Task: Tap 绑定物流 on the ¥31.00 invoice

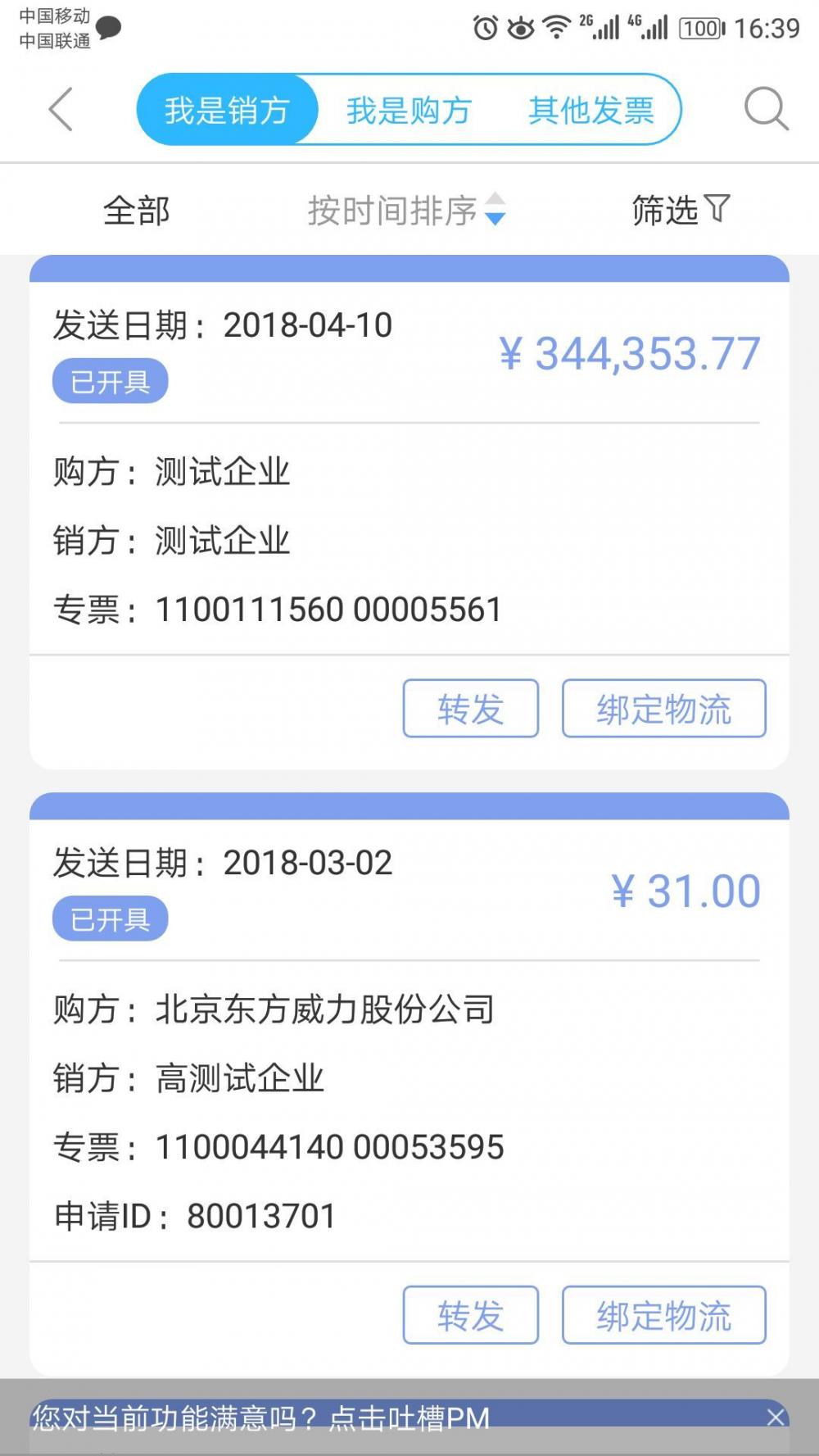Action: click(x=664, y=1316)
